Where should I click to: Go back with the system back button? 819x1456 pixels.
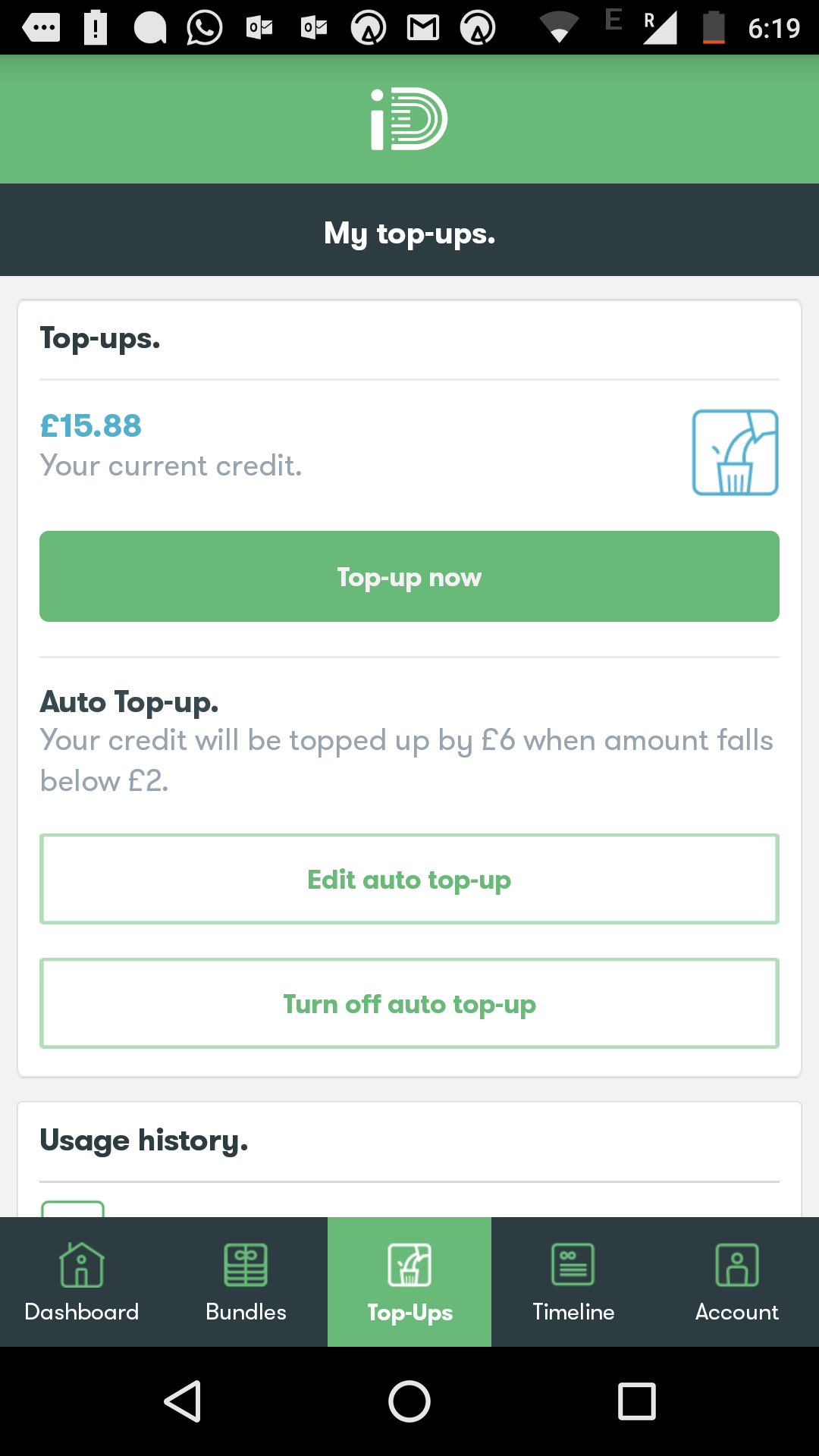coord(183,1401)
